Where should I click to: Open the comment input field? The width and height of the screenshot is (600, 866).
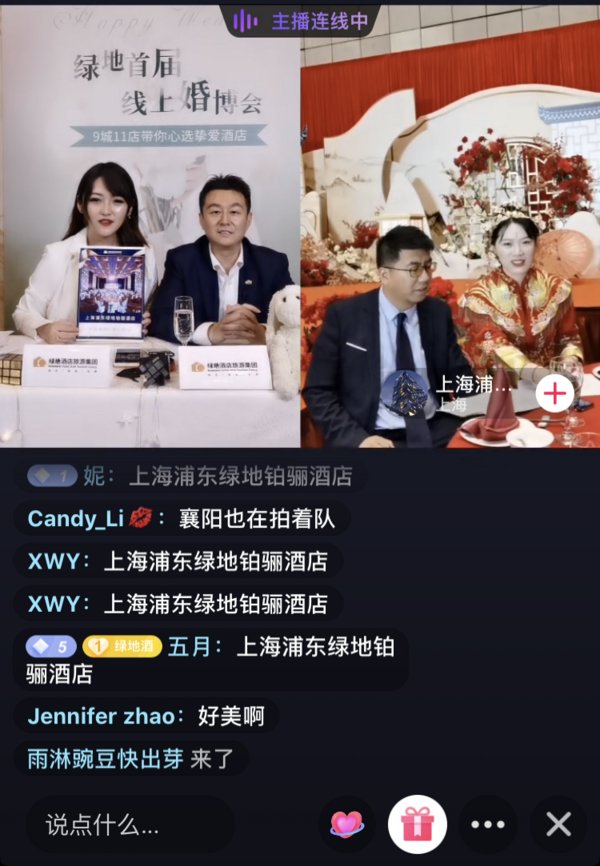[x=128, y=824]
